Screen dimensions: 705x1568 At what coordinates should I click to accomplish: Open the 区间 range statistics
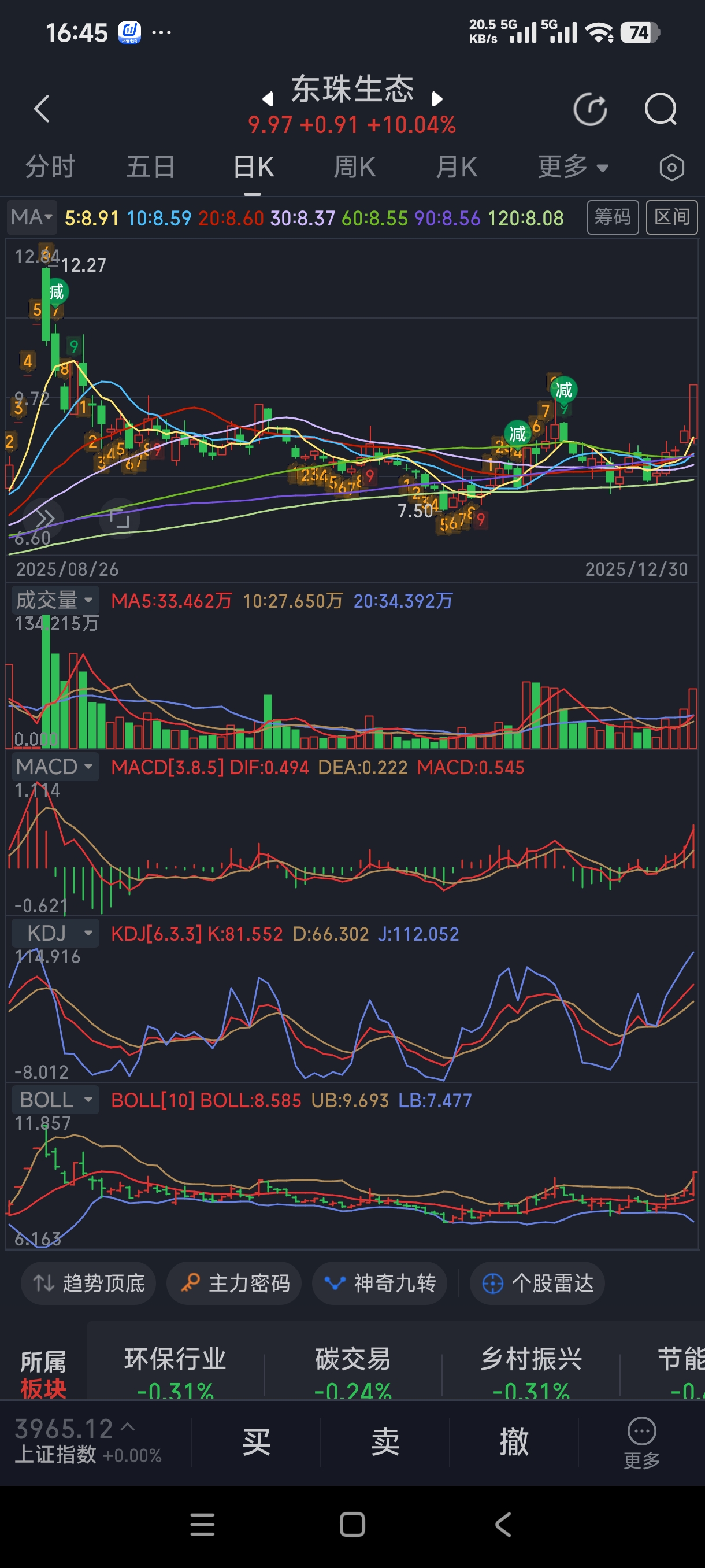[x=671, y=217]
